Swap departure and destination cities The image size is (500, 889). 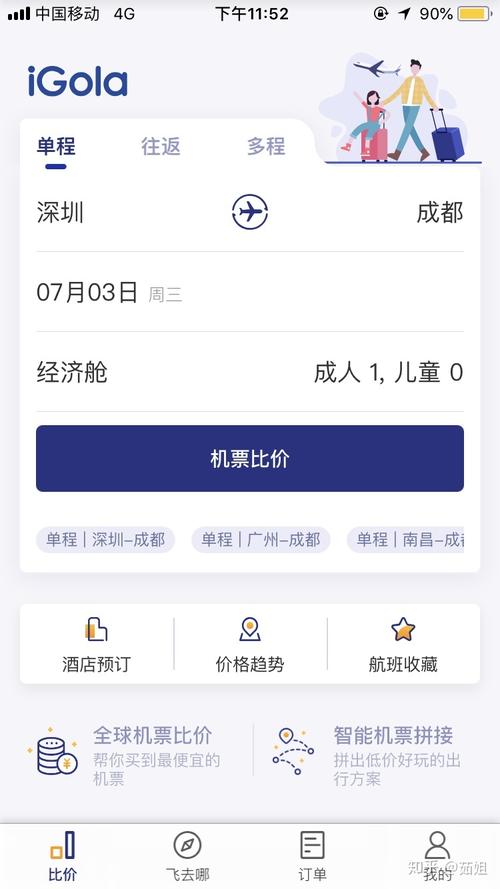tap(250, 212)
